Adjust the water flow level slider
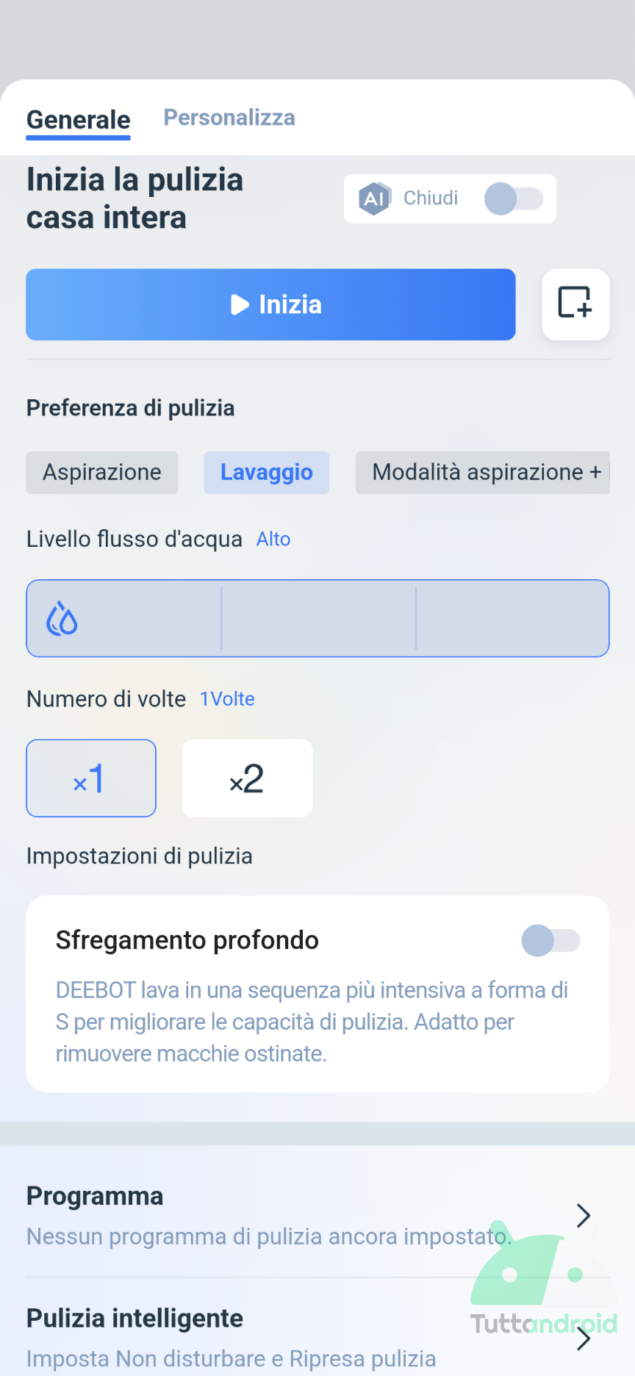 318,619
